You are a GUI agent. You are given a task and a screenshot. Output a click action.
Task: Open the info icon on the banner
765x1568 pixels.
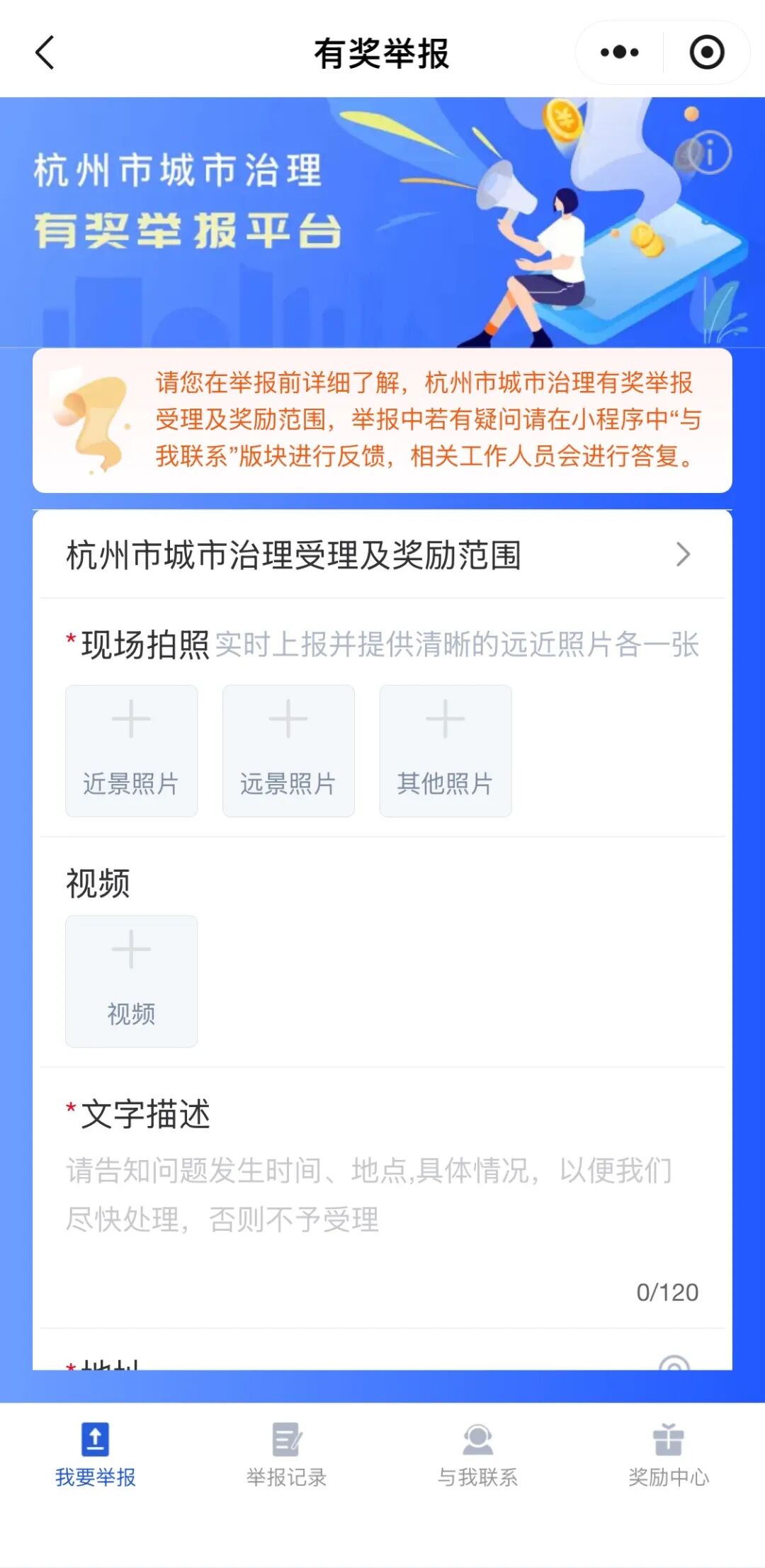[x=710, y=152]
